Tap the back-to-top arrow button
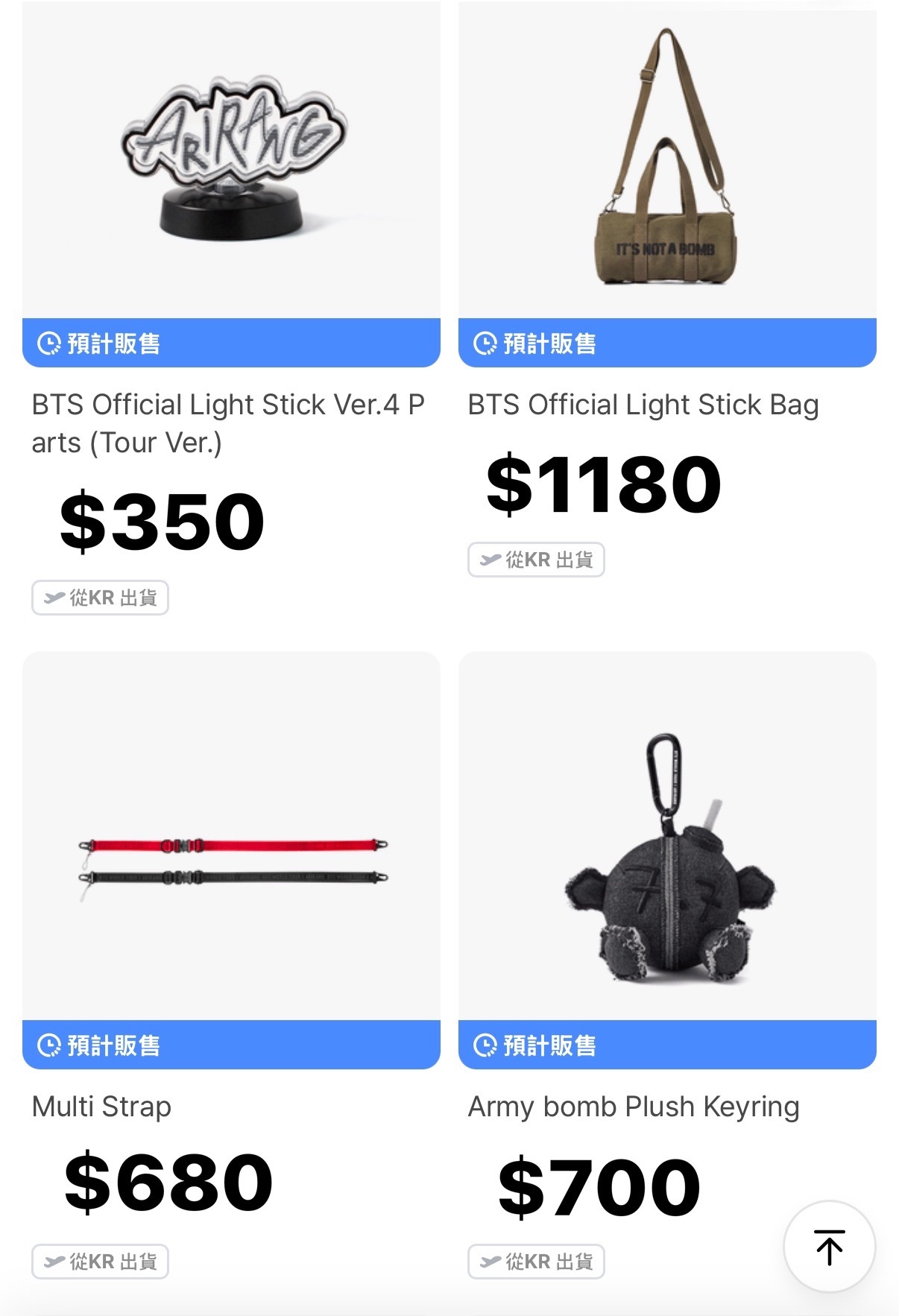This screenshot has height=1316, width=899. [x=829, y=1246]
